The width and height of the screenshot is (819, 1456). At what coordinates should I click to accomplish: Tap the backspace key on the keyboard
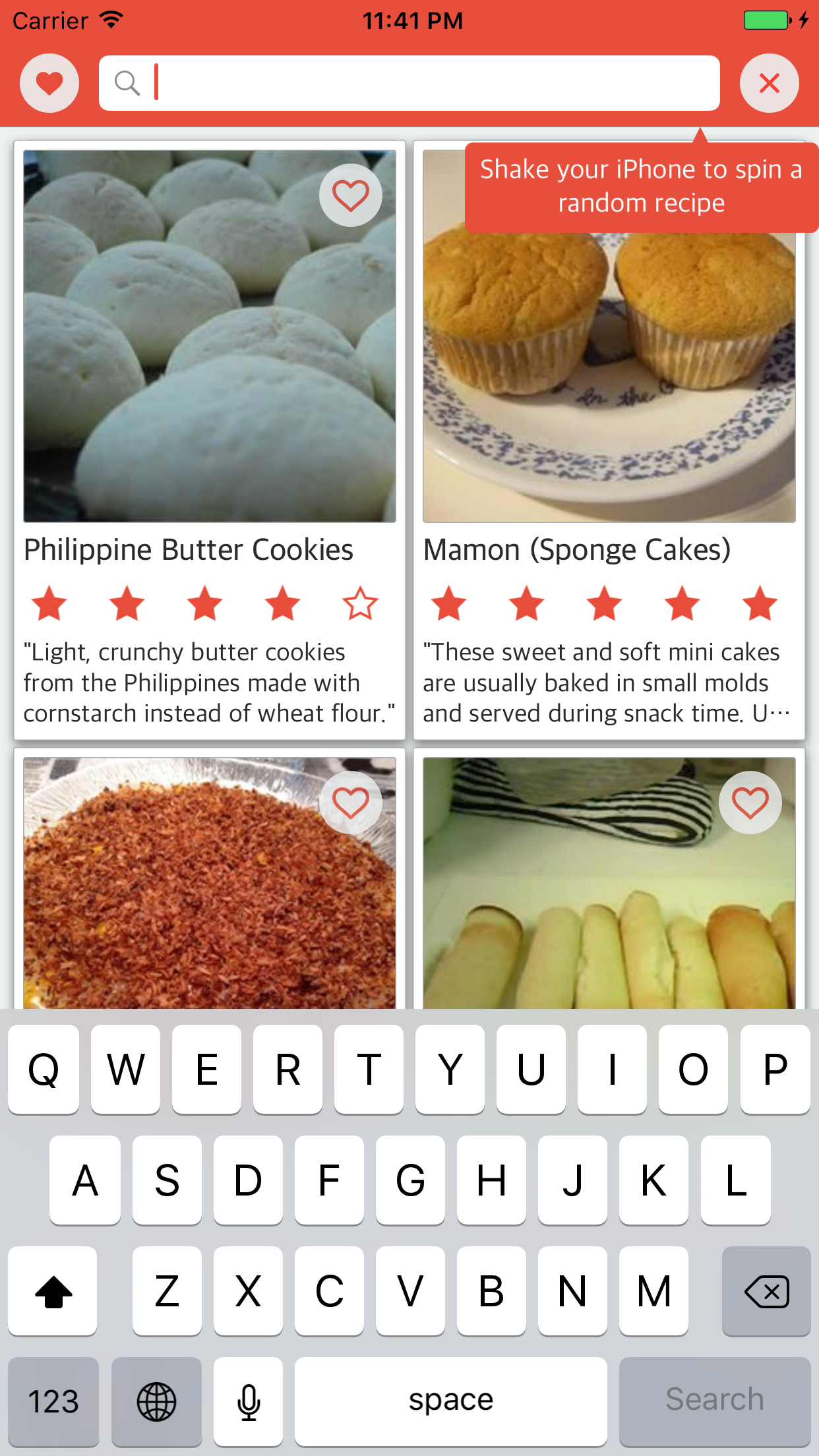[x=766, y=1291]
